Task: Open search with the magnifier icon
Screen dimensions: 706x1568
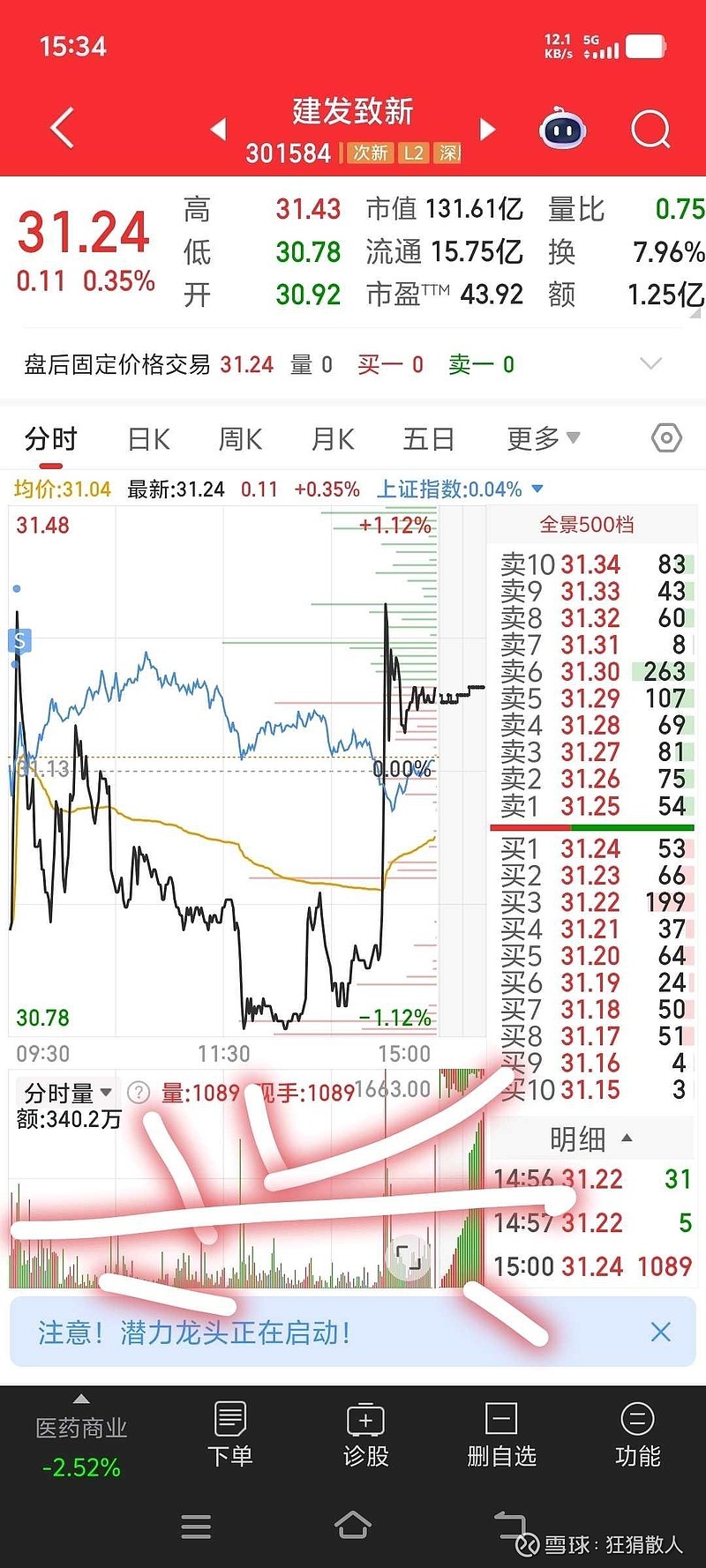Action: point(650,130)
